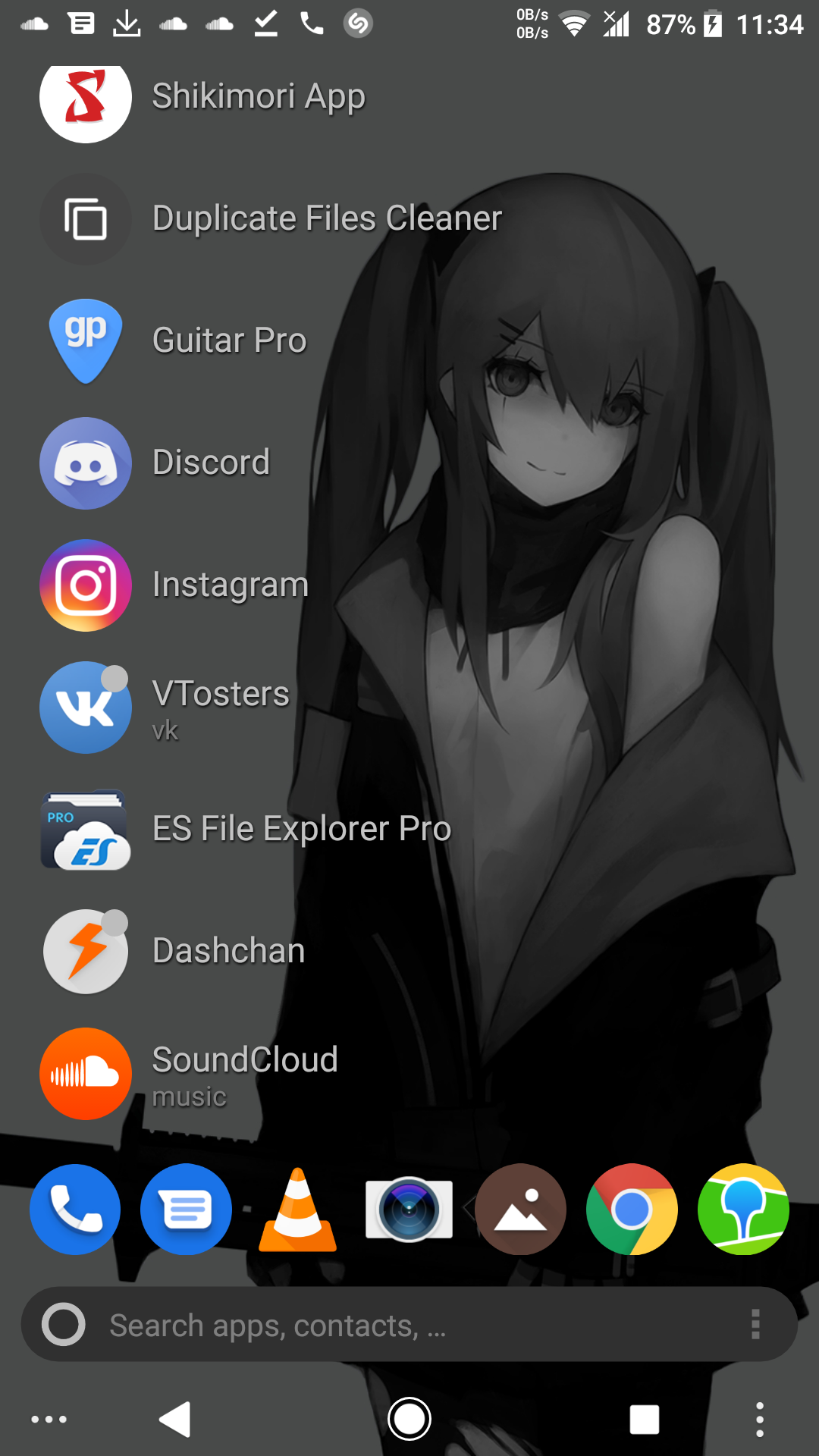Launch VLC player from the dock
The width and height of the screenshot is (819, 1456).
point(297,1209)
